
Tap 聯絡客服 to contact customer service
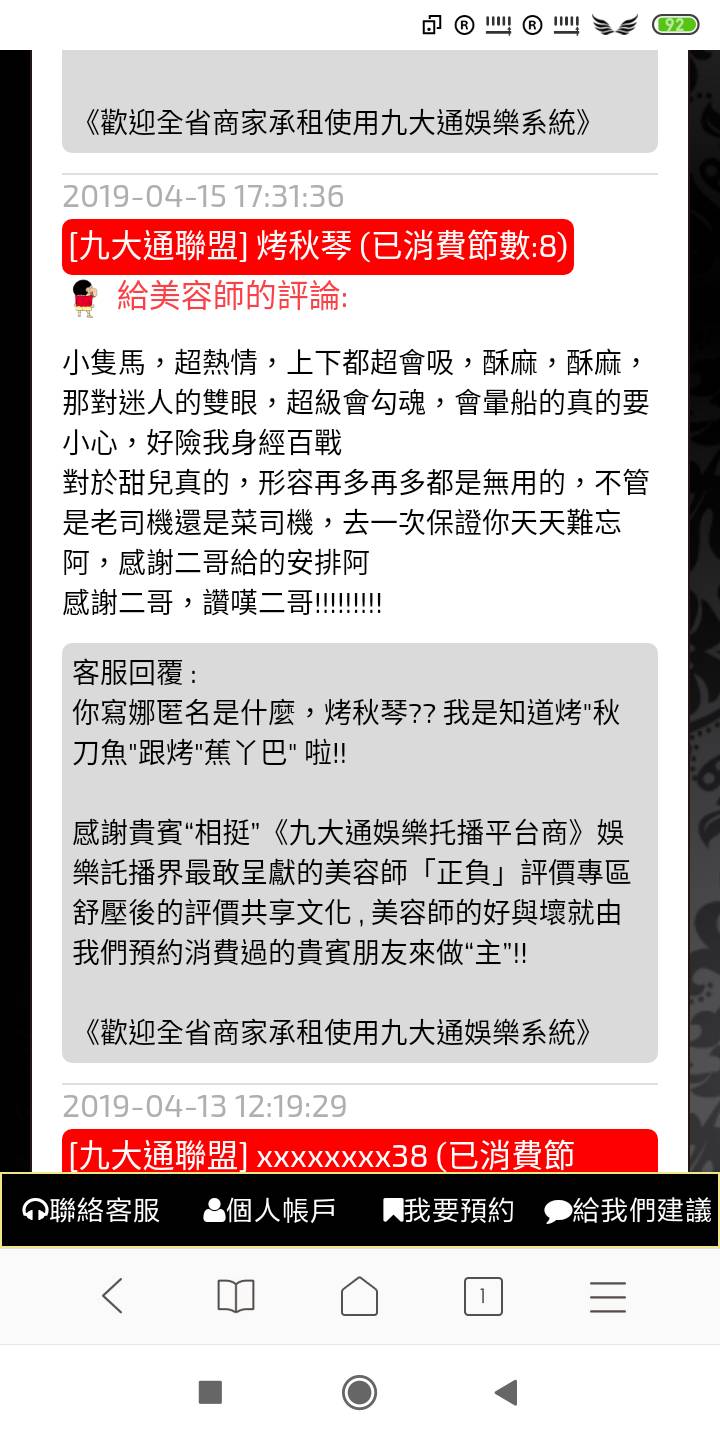(x=91, y=1210)
